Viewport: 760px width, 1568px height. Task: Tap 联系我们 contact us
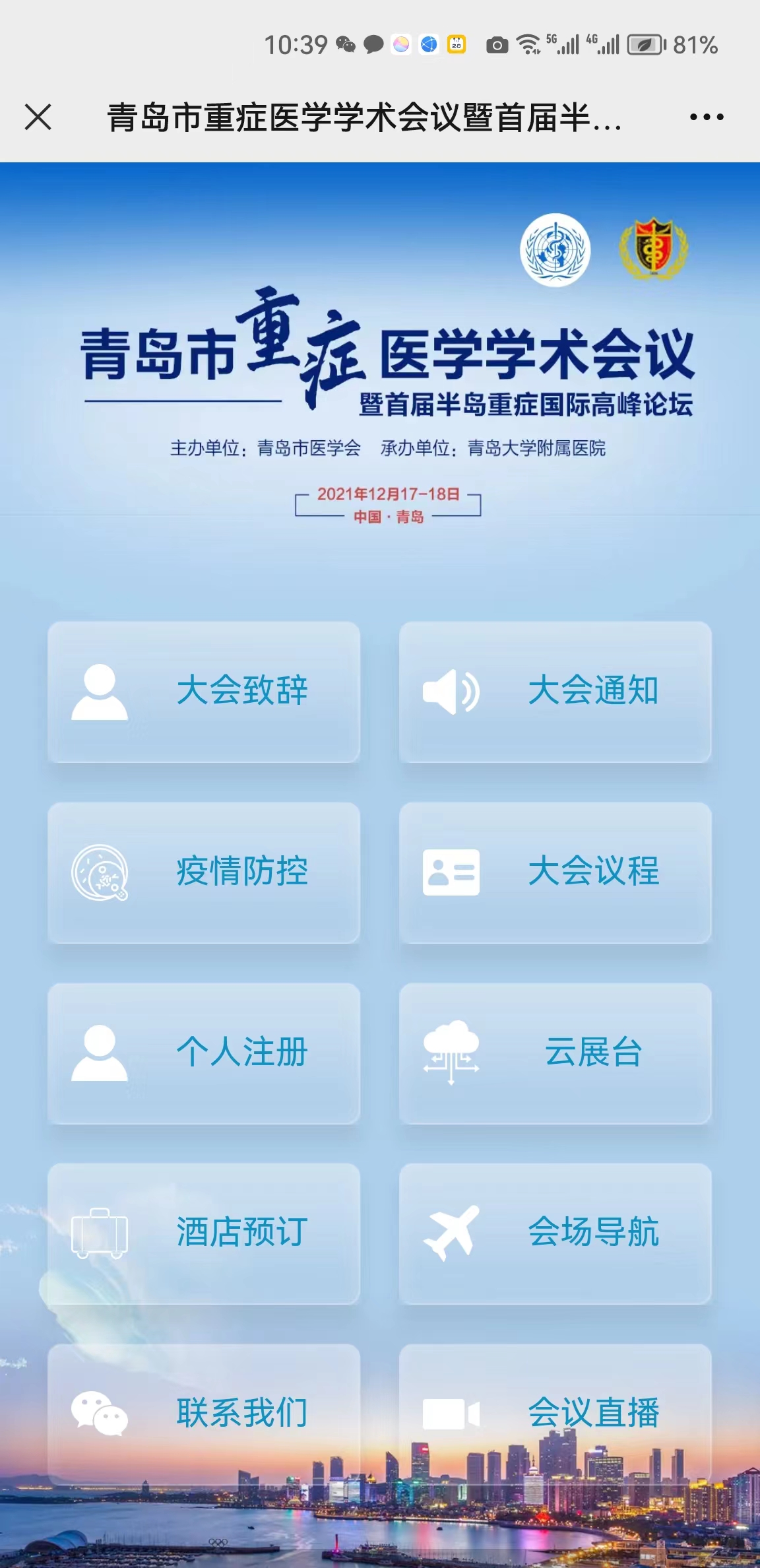[x=204, y=1414]
